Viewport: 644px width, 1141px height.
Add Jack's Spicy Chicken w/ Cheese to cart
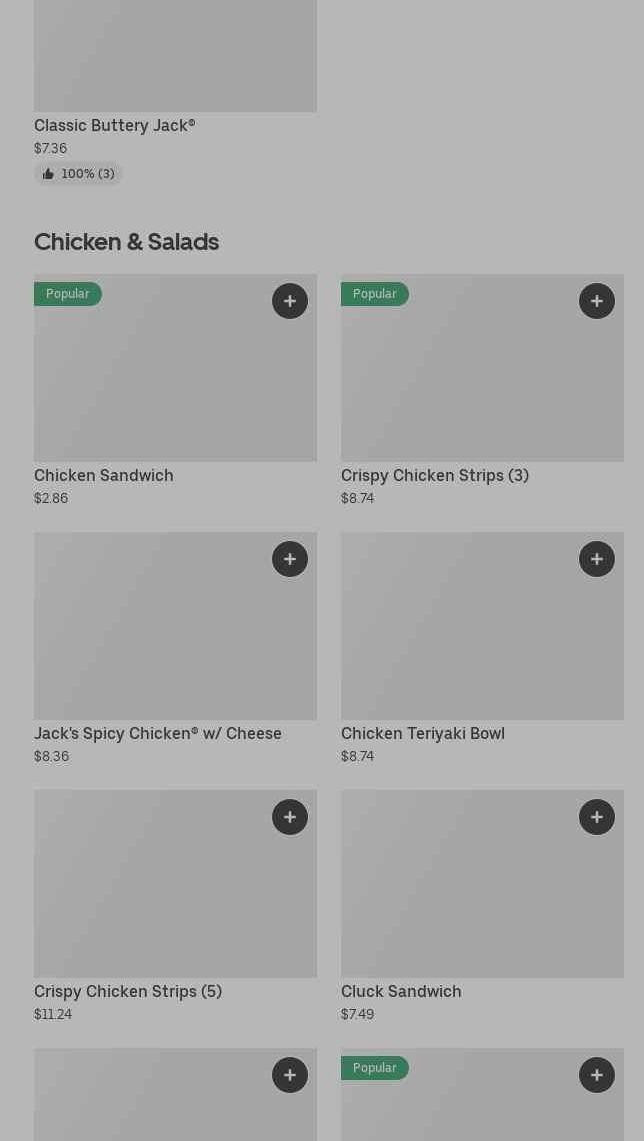tap(290, 559)
